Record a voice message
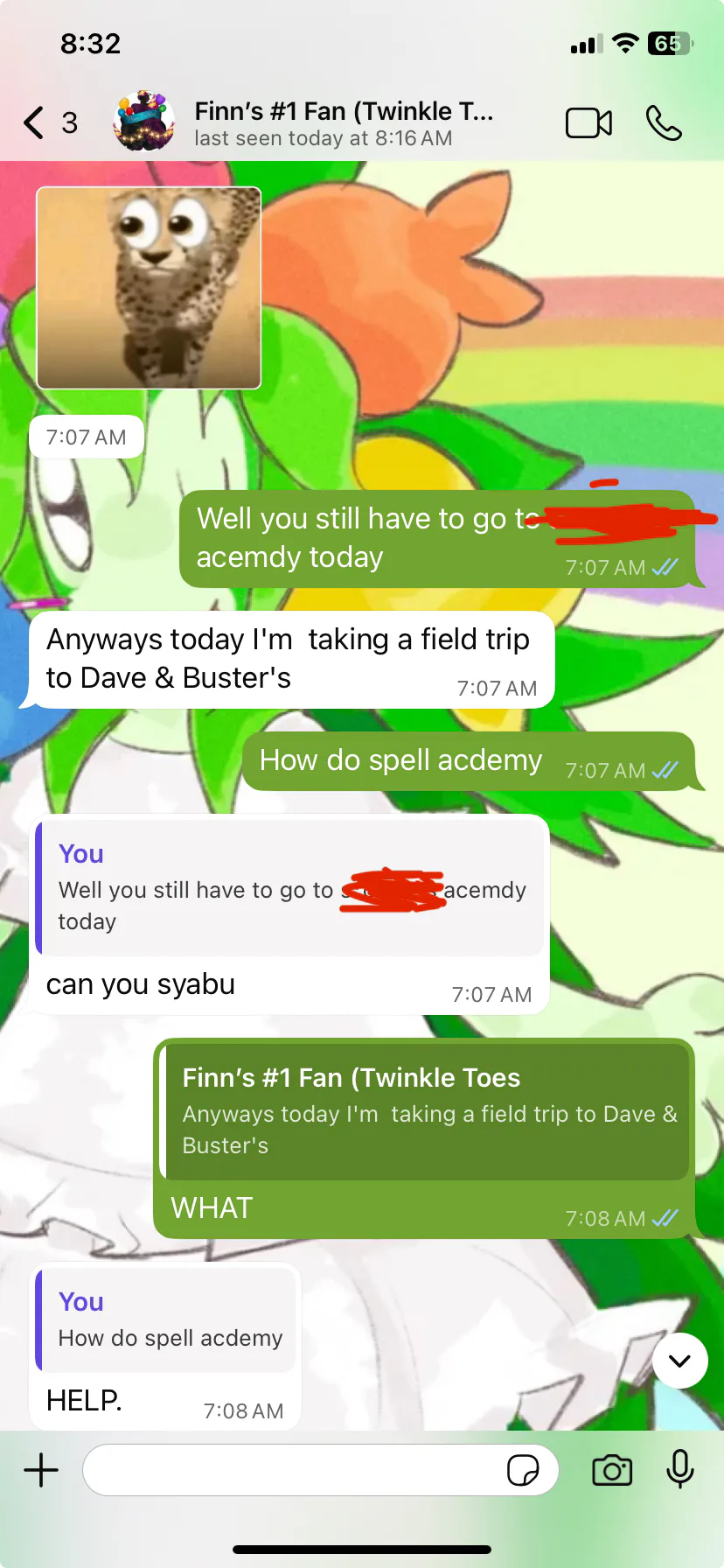This screenshot has height=1568, width=724. tap(680, 1470)
